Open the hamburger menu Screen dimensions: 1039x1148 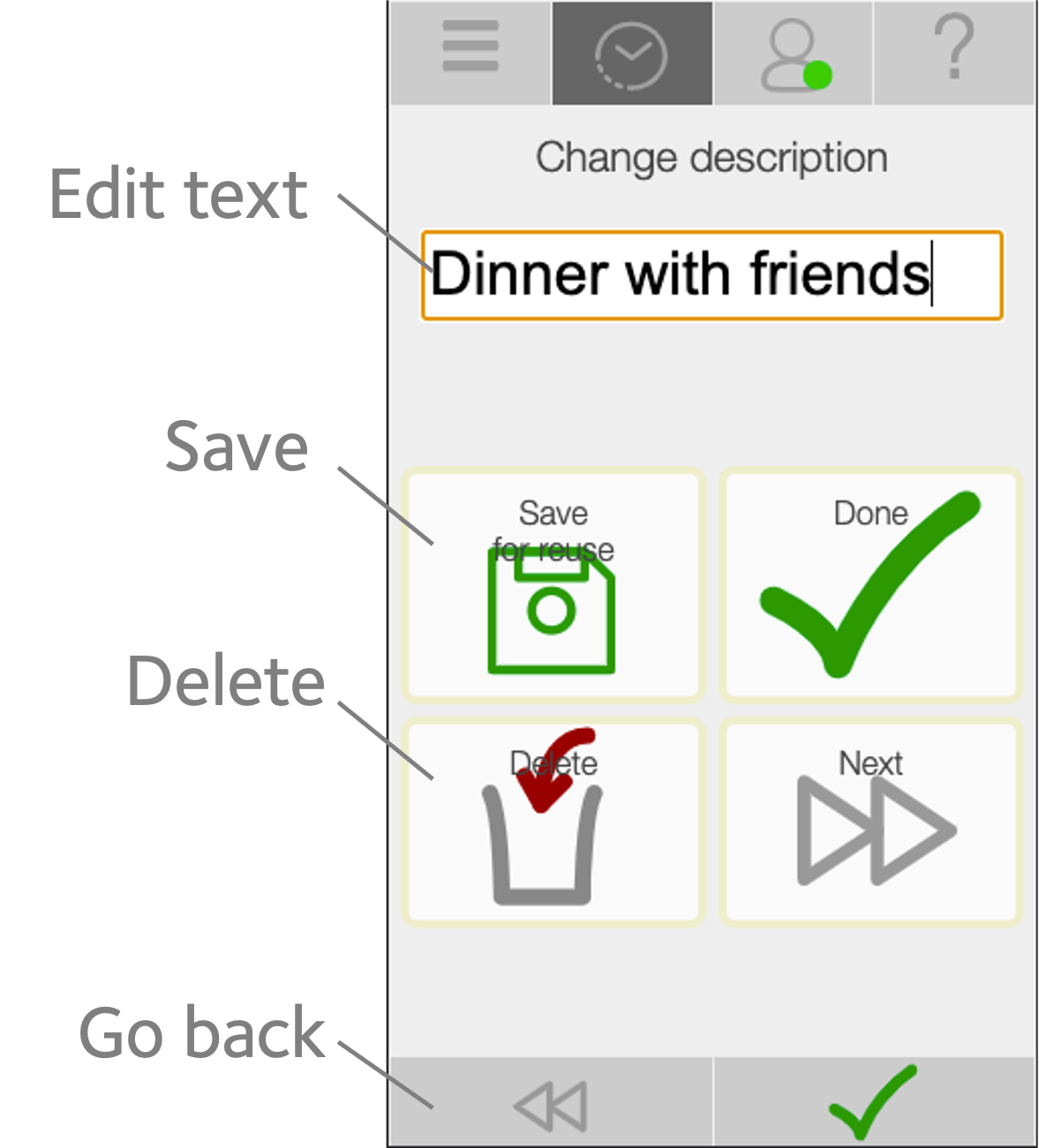point(471,53)
